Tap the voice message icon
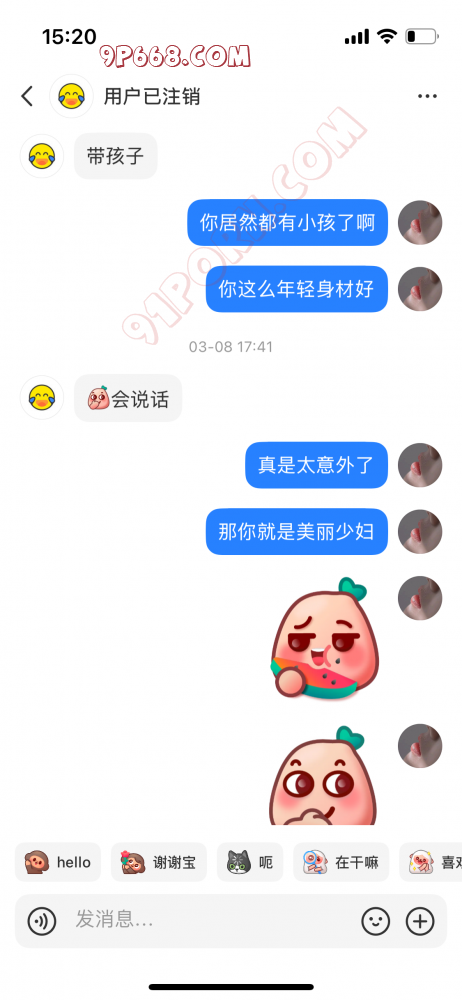Viewport: 462px width, 1000px height. click(42, 921)
